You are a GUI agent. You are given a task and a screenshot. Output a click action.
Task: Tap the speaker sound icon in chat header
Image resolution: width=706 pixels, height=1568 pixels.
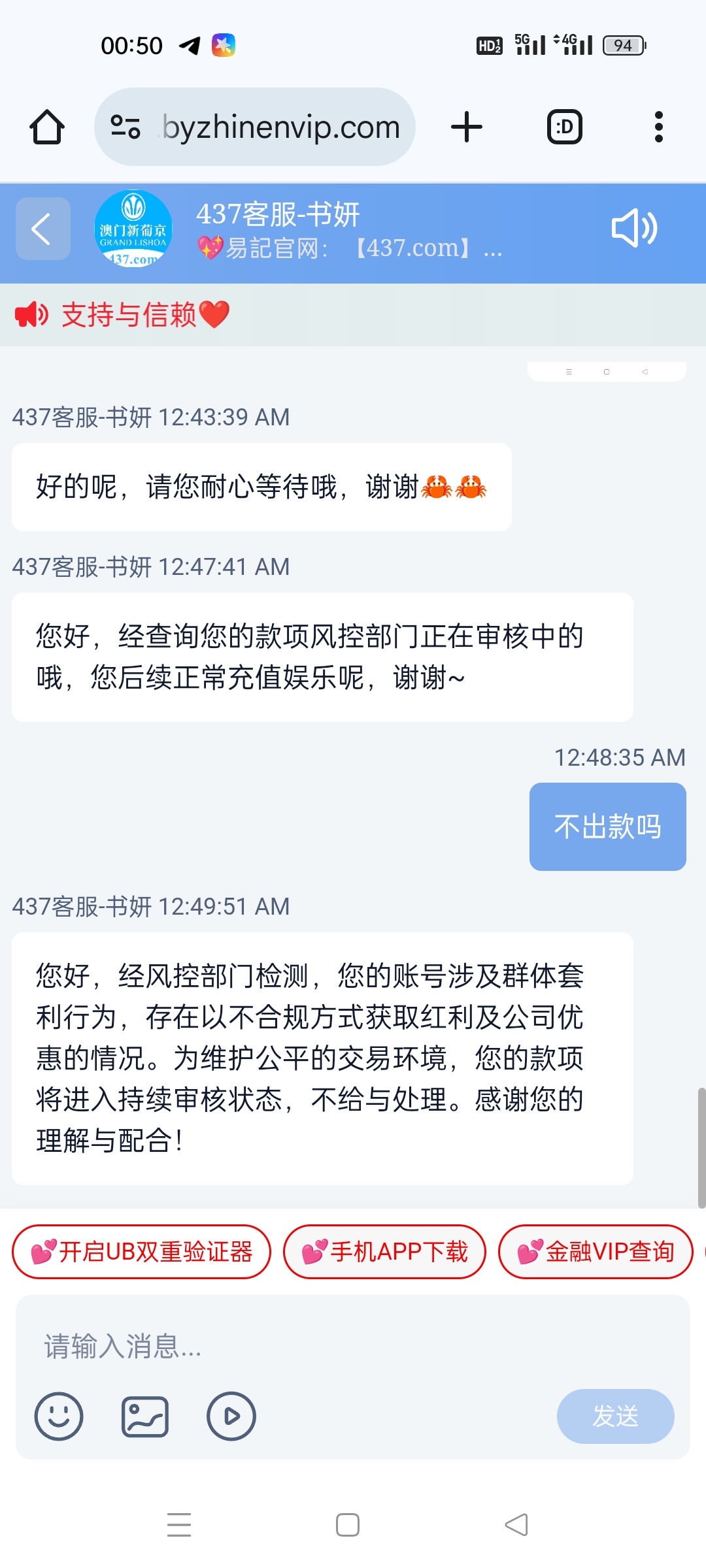[x=633, y=229]
